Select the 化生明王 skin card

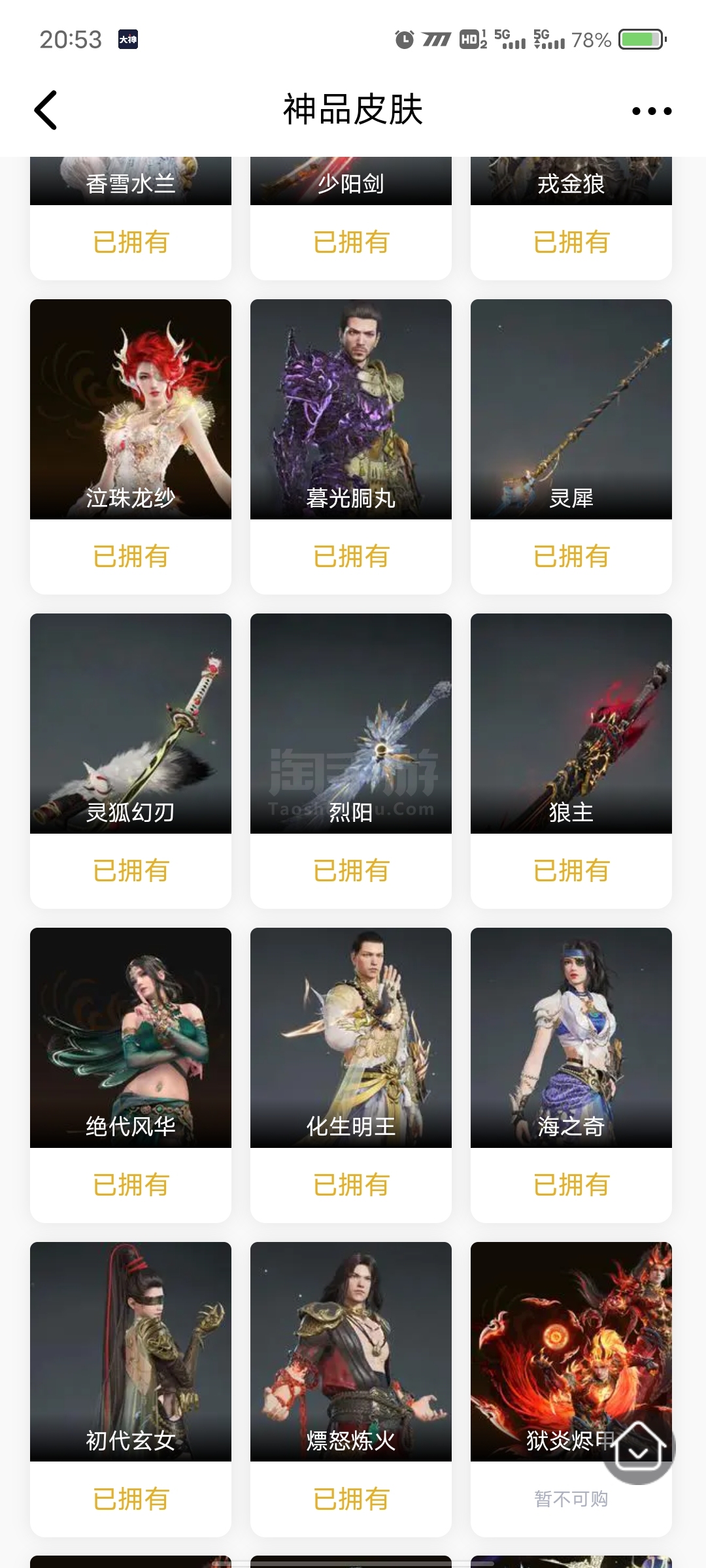tap(350, 1037)
